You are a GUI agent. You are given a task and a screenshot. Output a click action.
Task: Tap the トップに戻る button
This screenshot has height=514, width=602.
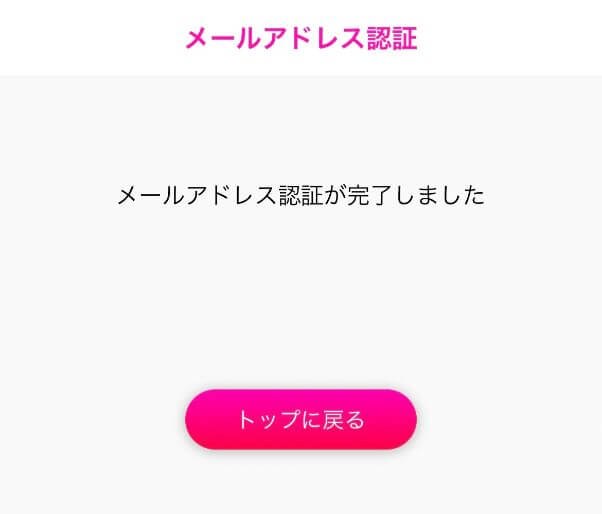click(x=301, y=419)
